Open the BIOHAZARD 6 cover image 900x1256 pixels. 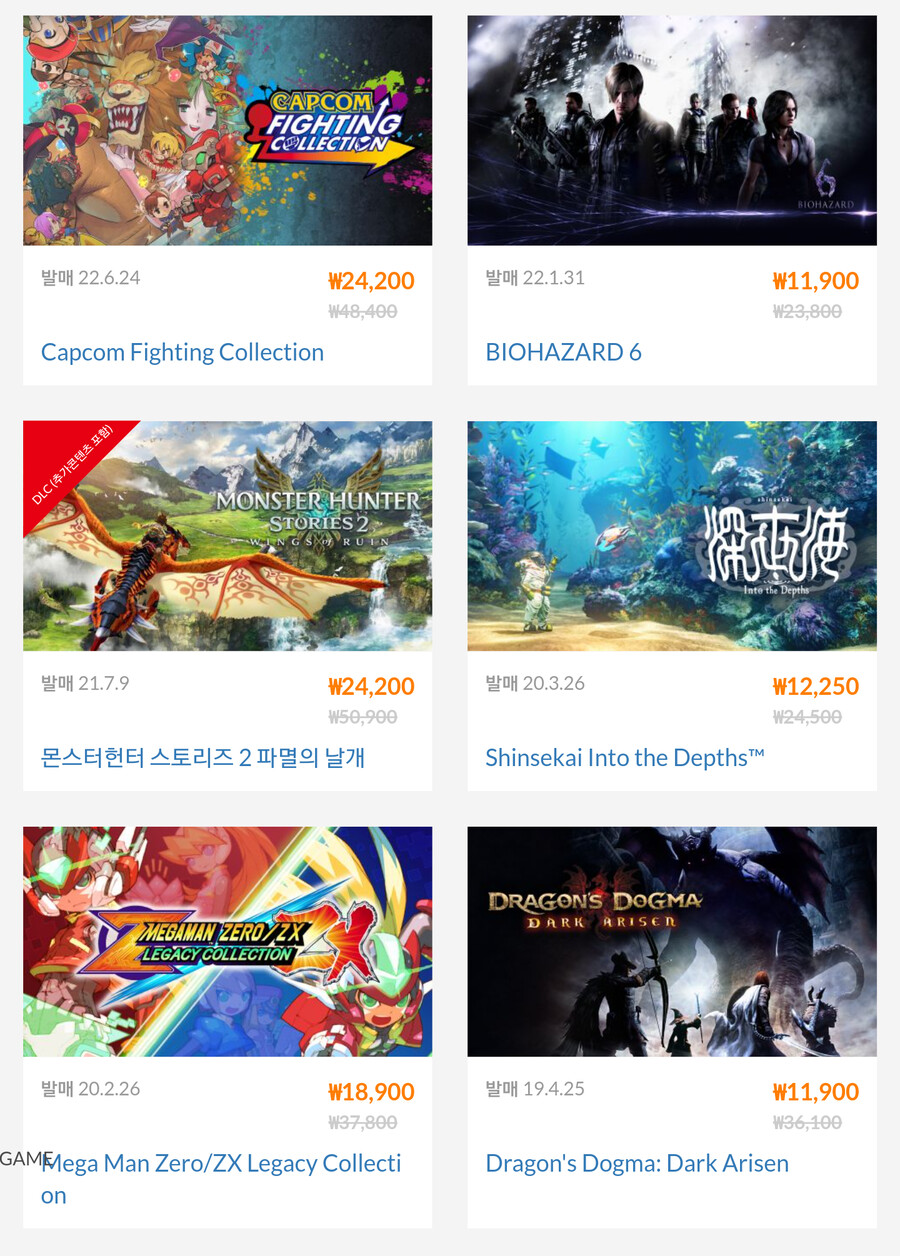tap(672, 130)
